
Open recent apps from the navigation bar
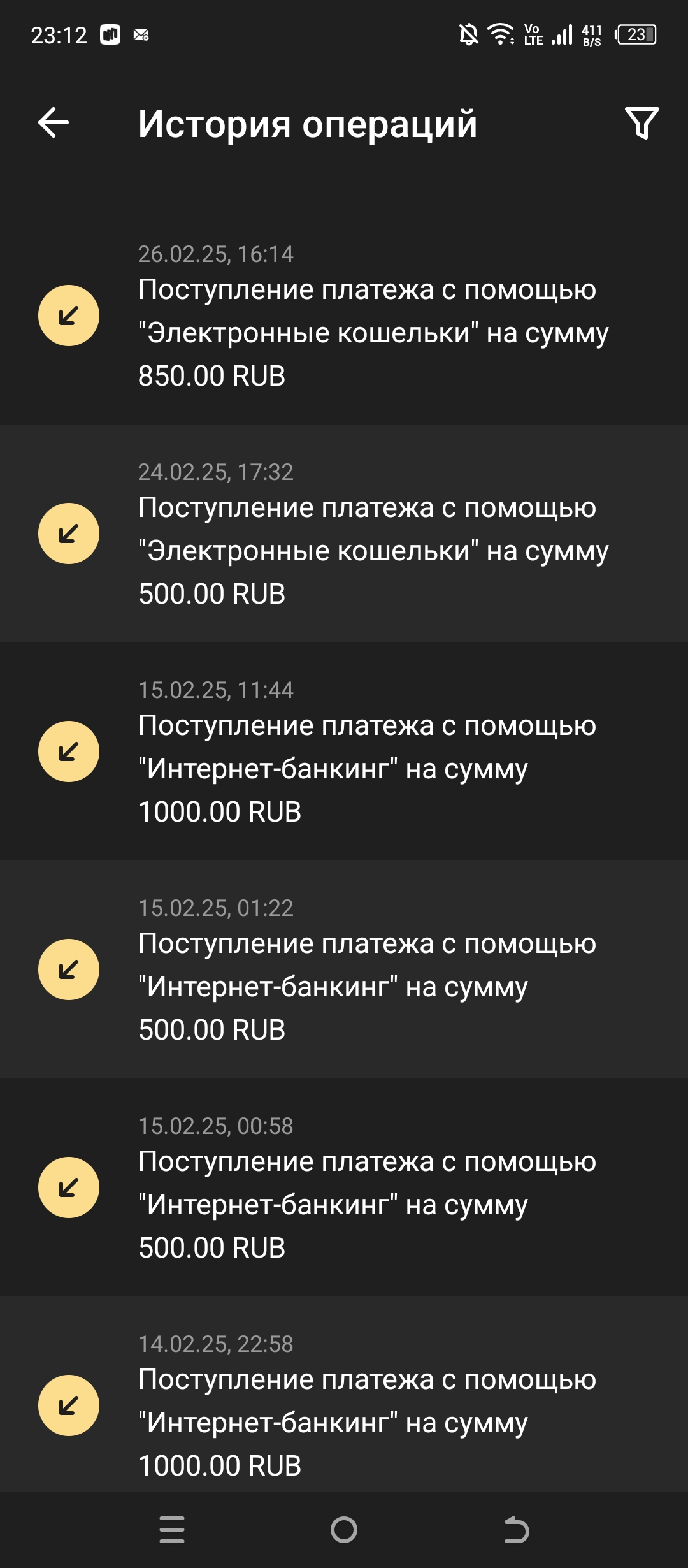pyautogui.click(x=172, y=1529)
